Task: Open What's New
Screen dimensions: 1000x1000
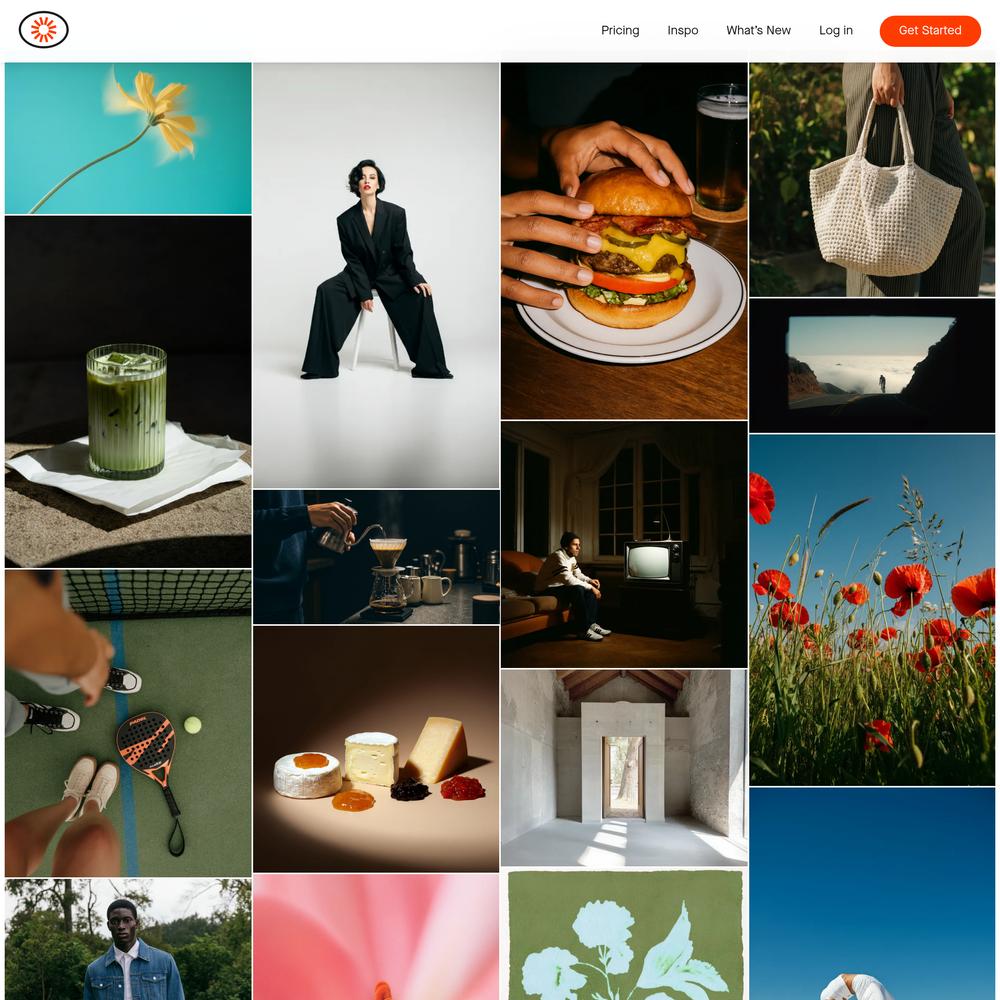Action: pyautogui.click(x=758, y=30)
